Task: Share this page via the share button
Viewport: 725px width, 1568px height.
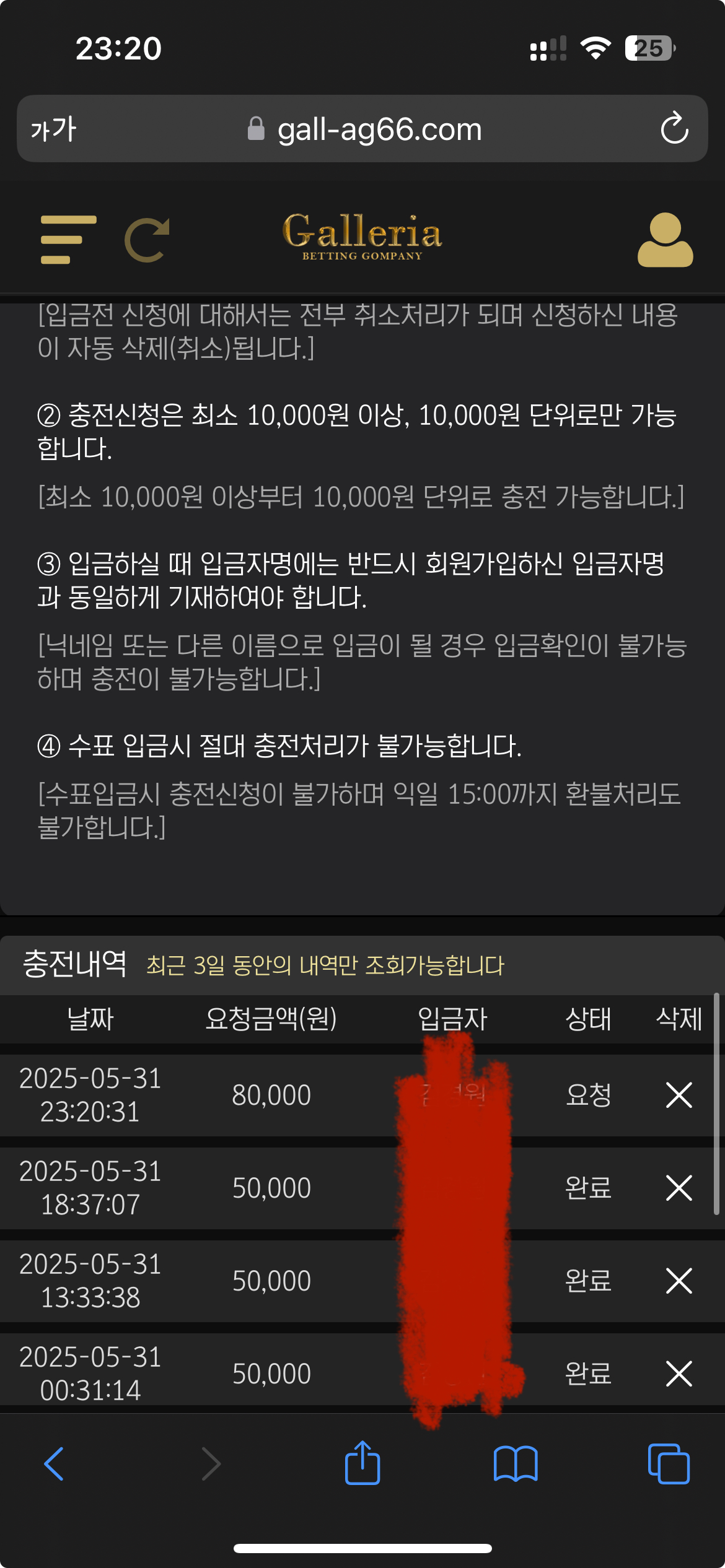Action: click(x=362, y=1463)
